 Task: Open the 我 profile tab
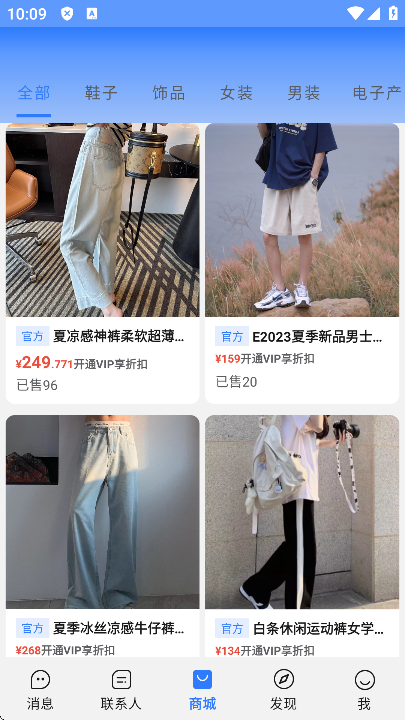pyautogui.click(x=365, y=689)
